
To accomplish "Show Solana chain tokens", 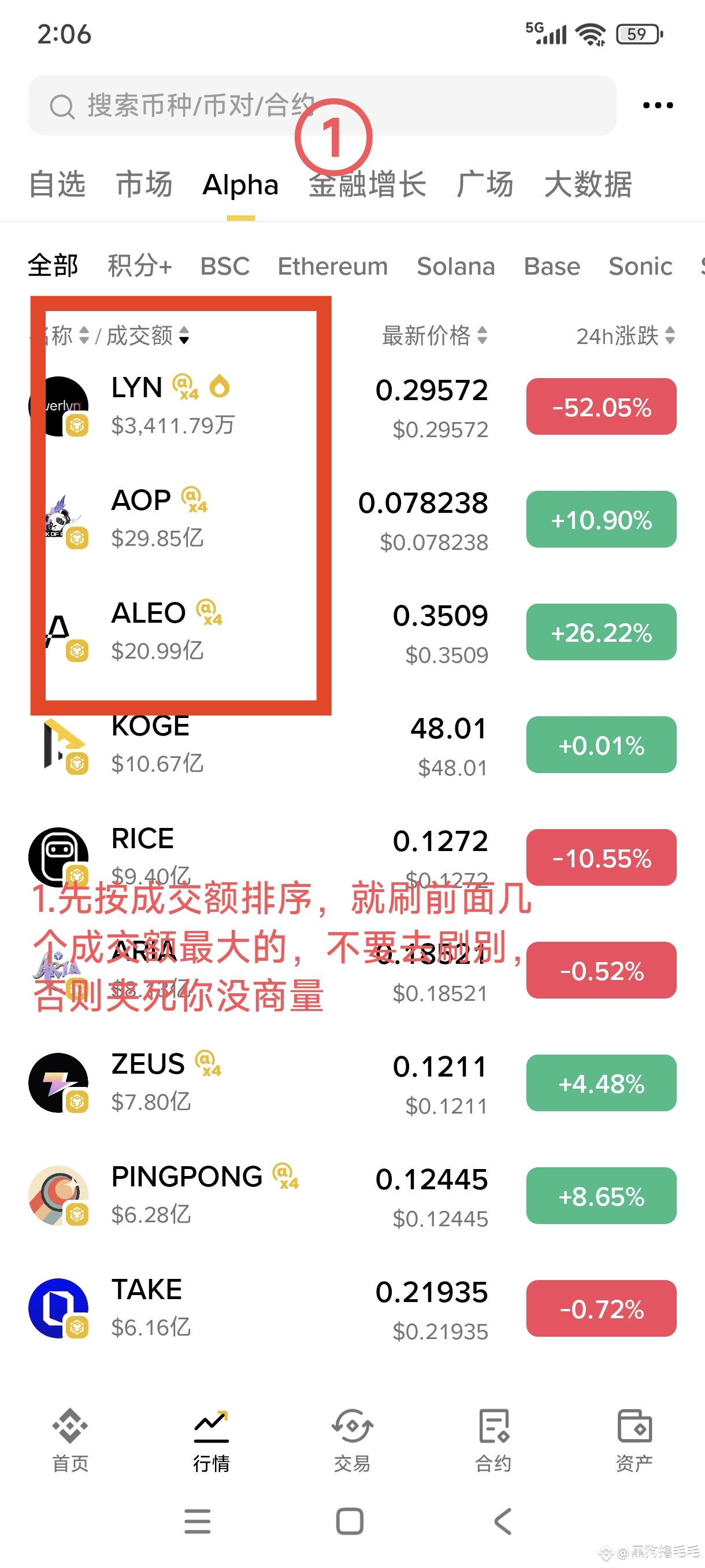I will point(455,267).
